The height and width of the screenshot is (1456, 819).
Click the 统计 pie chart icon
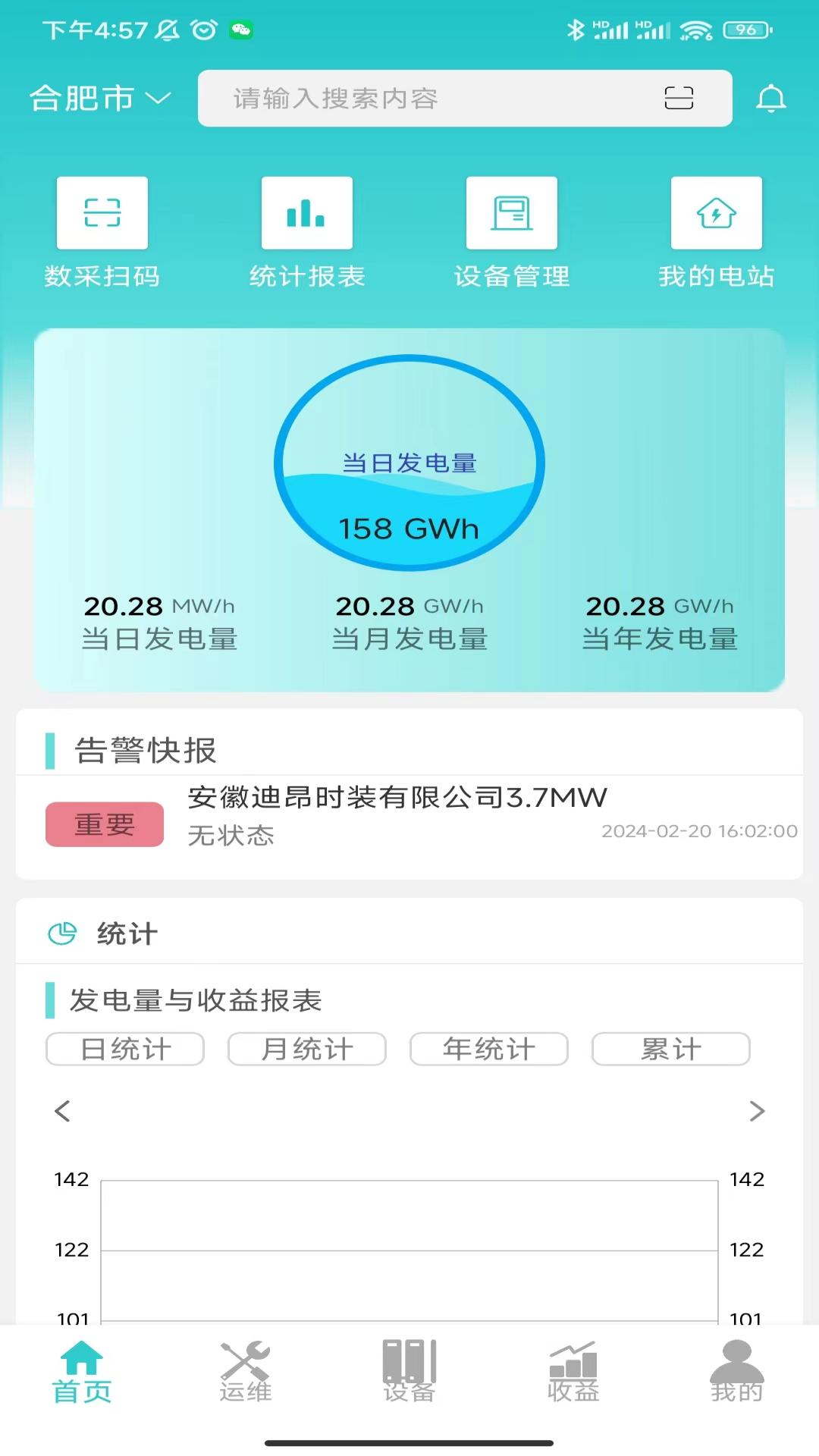61,933
